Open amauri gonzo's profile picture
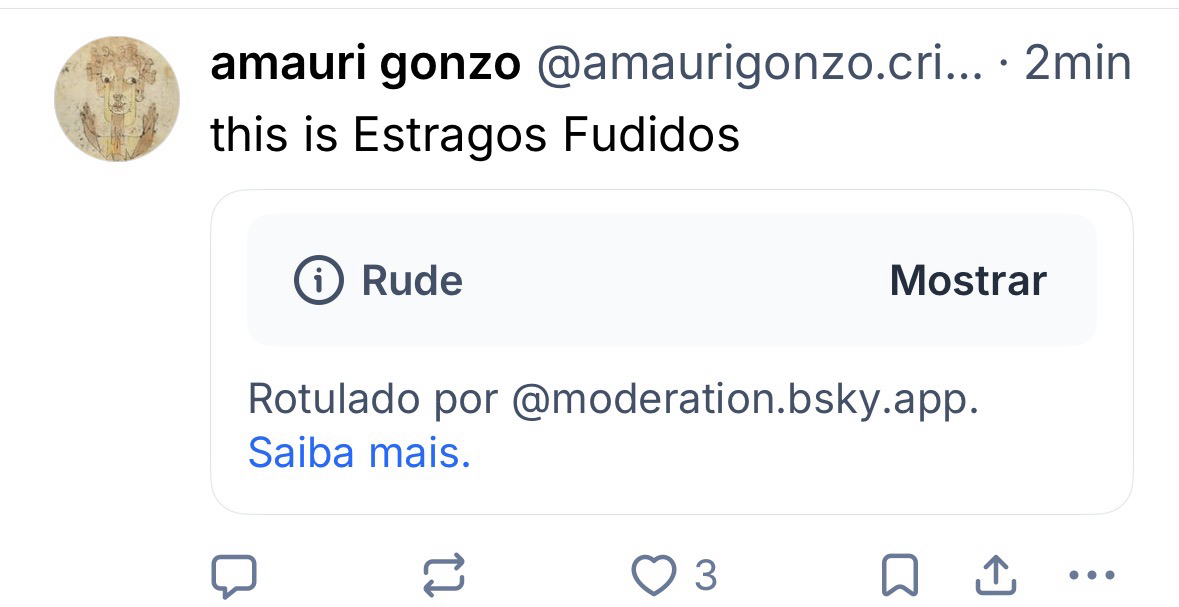Viewport: 1179px width, 607px height. [116, 99]
